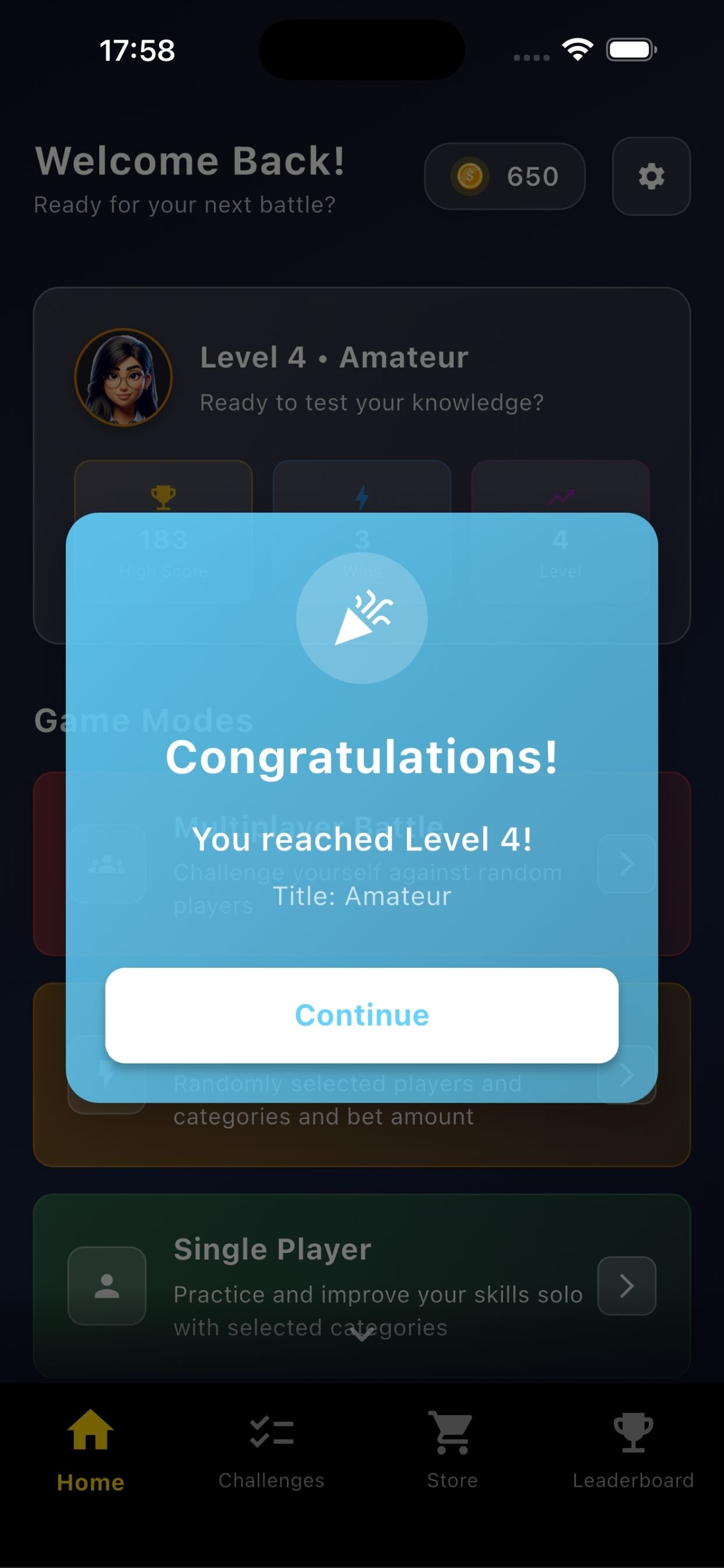Click the 650 coin balance pill
Image resolution: width=724 pixels, height=1568 pixels.
click(504, 176)
